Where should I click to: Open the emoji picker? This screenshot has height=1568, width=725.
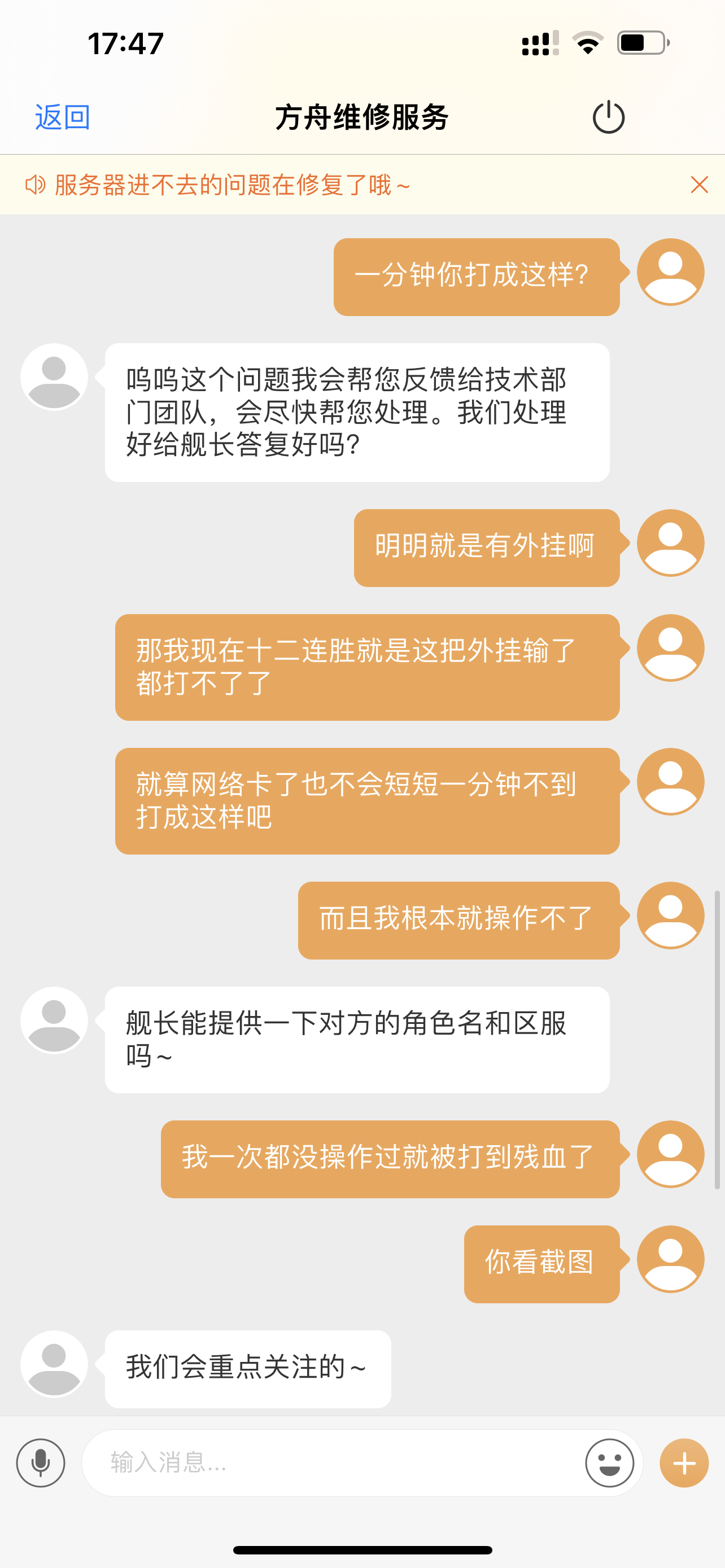(609, 1462)
